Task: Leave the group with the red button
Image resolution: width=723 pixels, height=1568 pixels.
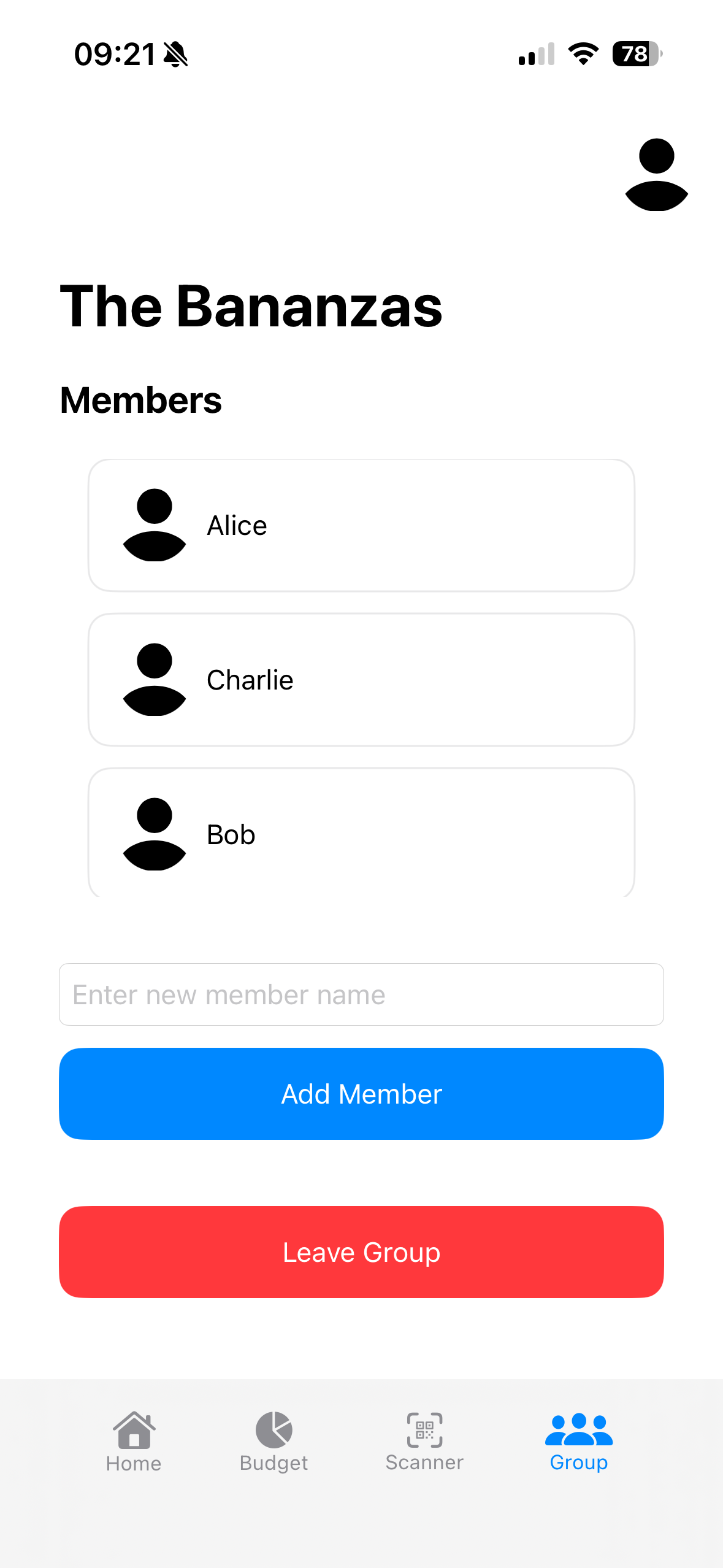Action: pos(361,1252)
